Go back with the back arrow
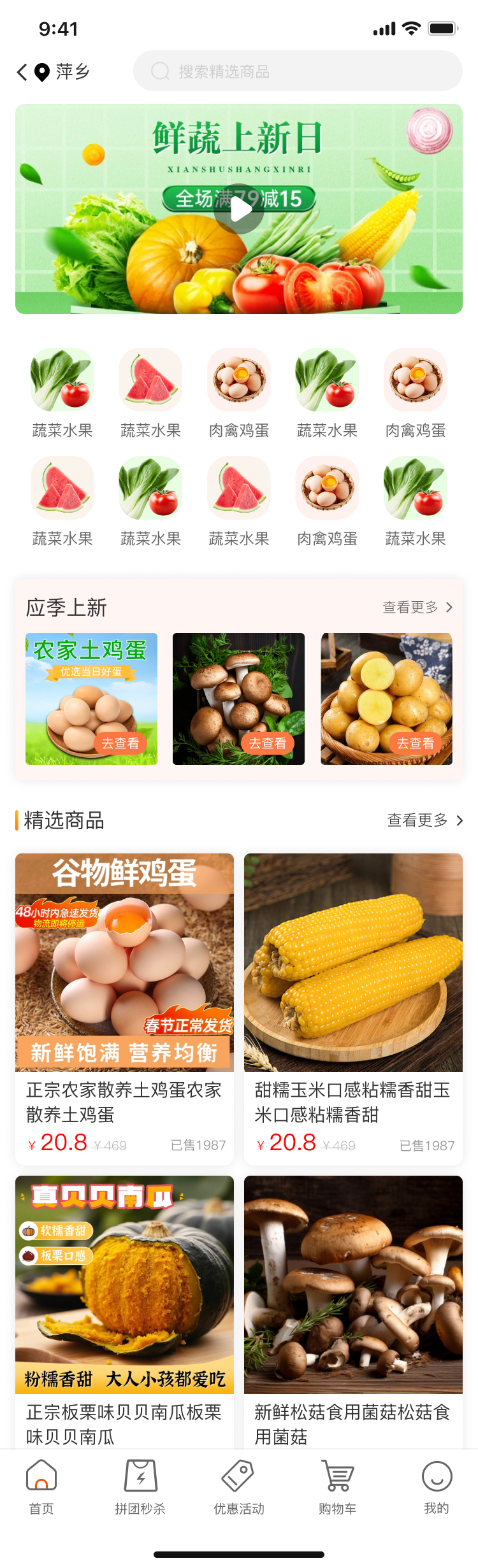Image resolution: width=478 pixels, height=1568 pixels. [x=22, y=72]
